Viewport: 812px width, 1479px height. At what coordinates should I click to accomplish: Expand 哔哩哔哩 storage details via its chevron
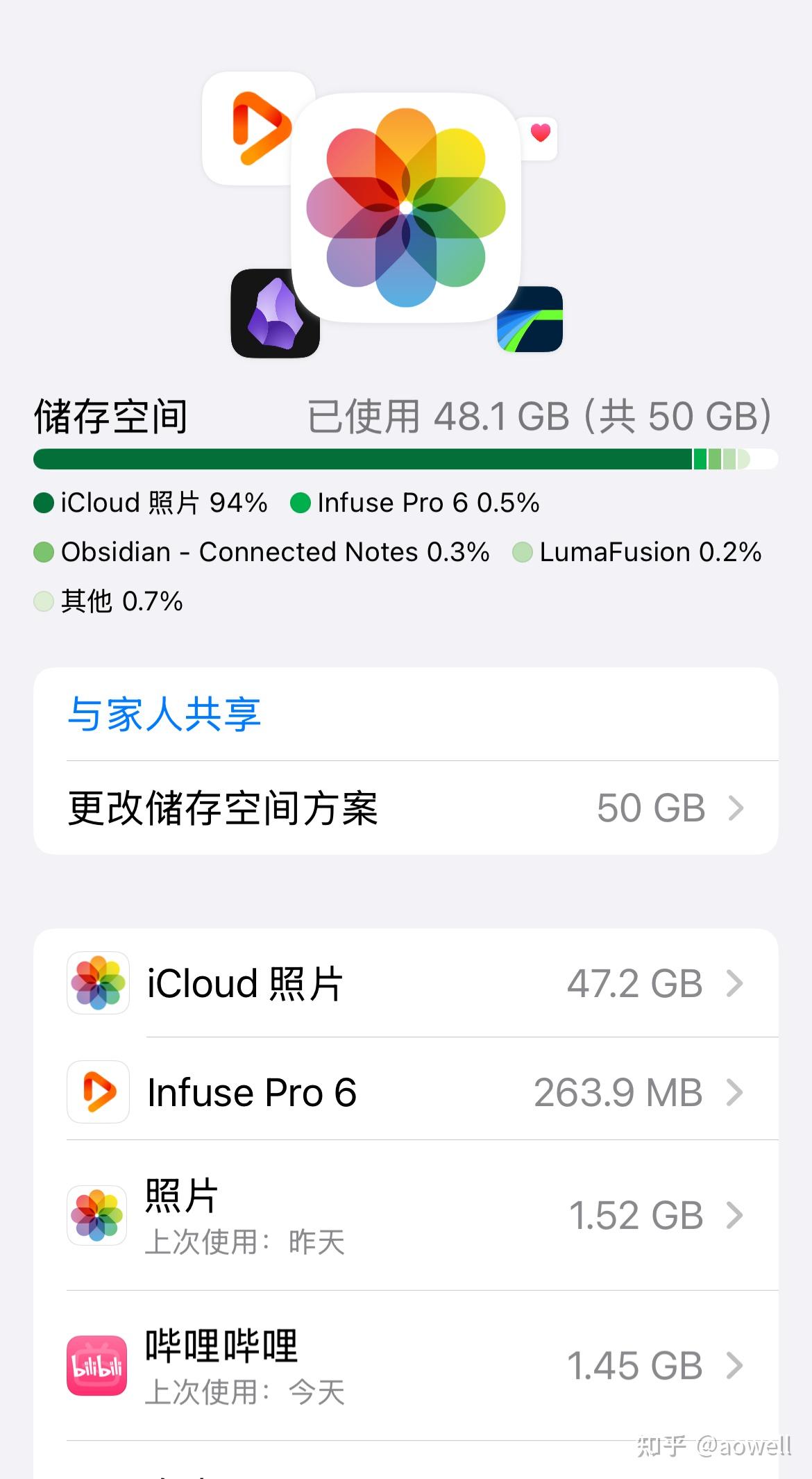tap(734, 1365)
